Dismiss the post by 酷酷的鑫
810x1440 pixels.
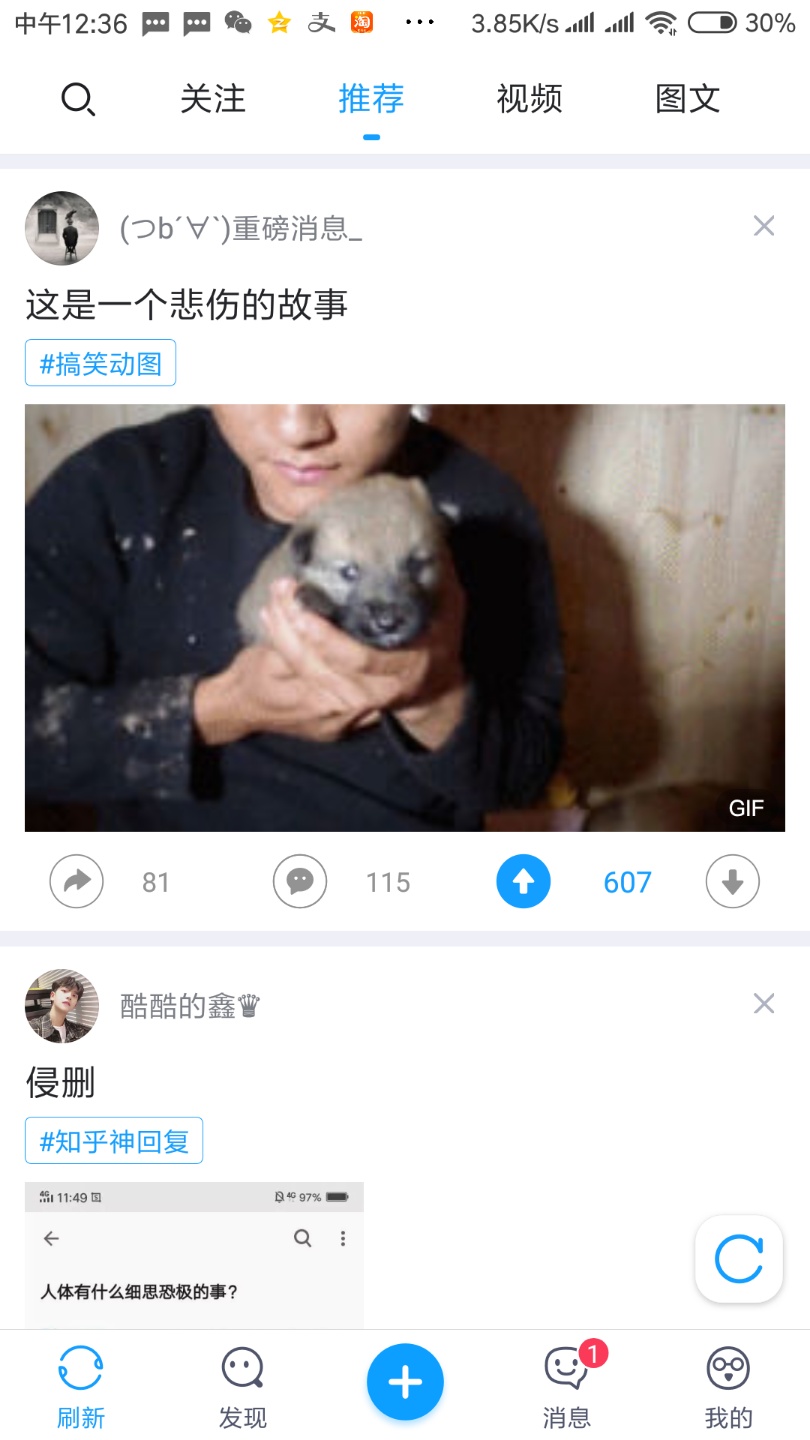click(764, 1004)
